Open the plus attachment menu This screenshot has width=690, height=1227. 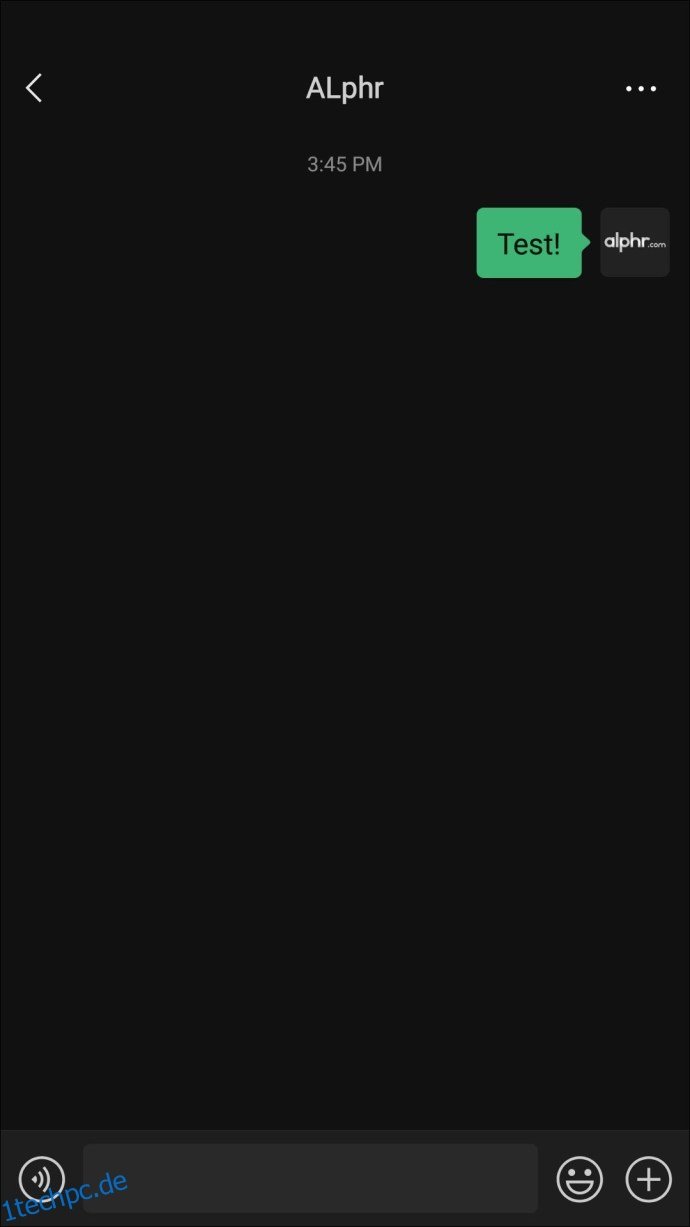[648, 1179]
